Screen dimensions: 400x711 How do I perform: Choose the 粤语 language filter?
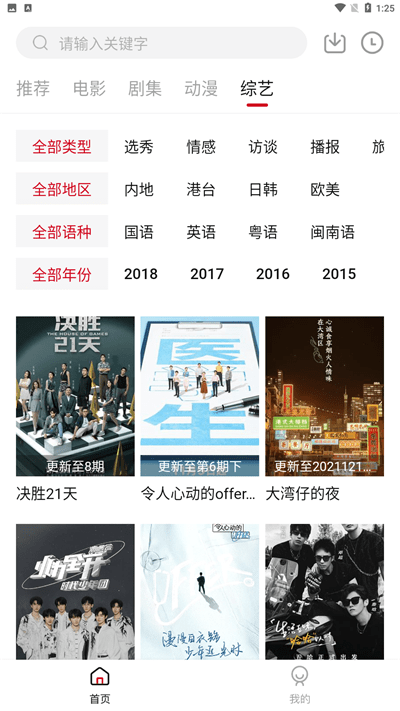tap(263, 232)
